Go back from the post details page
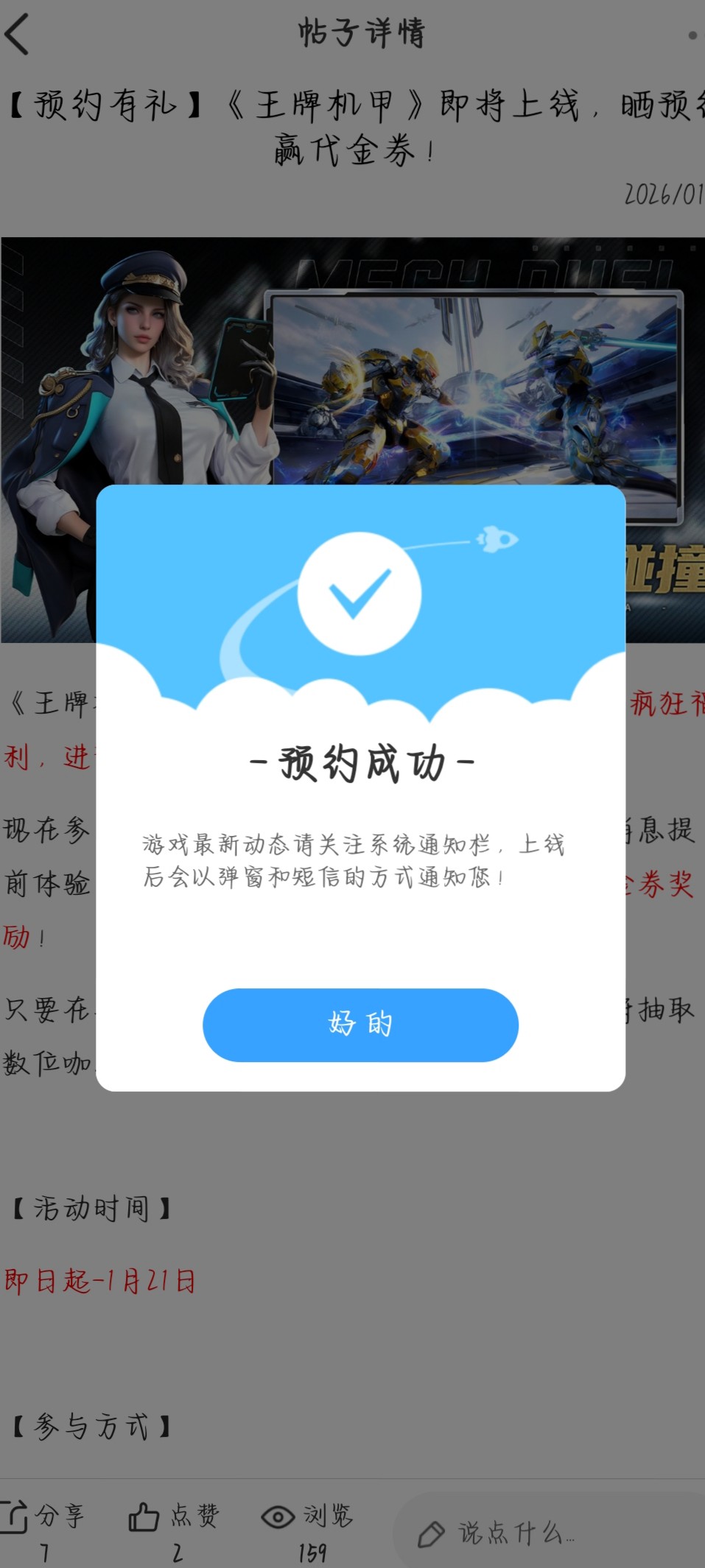 18,35
